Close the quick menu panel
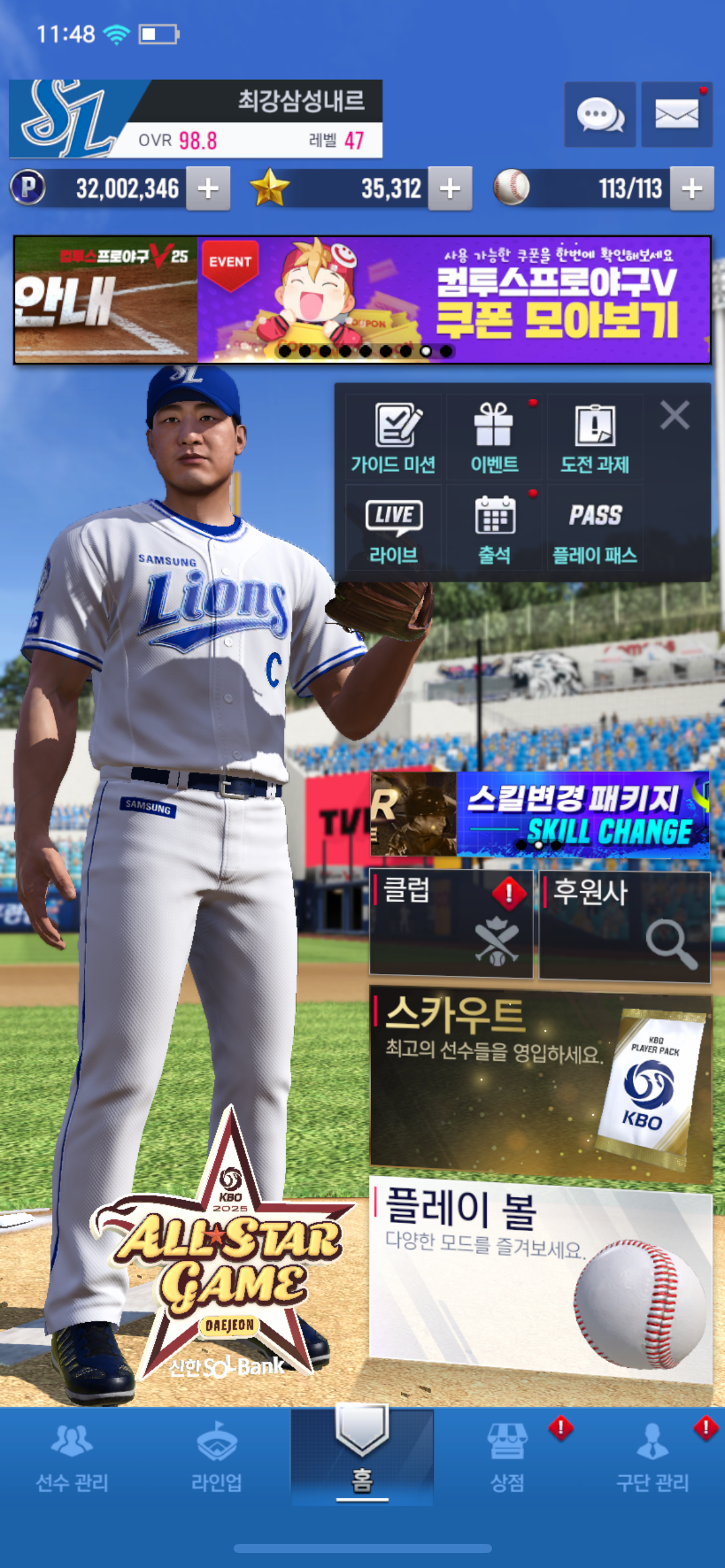 tap(674, 415)
